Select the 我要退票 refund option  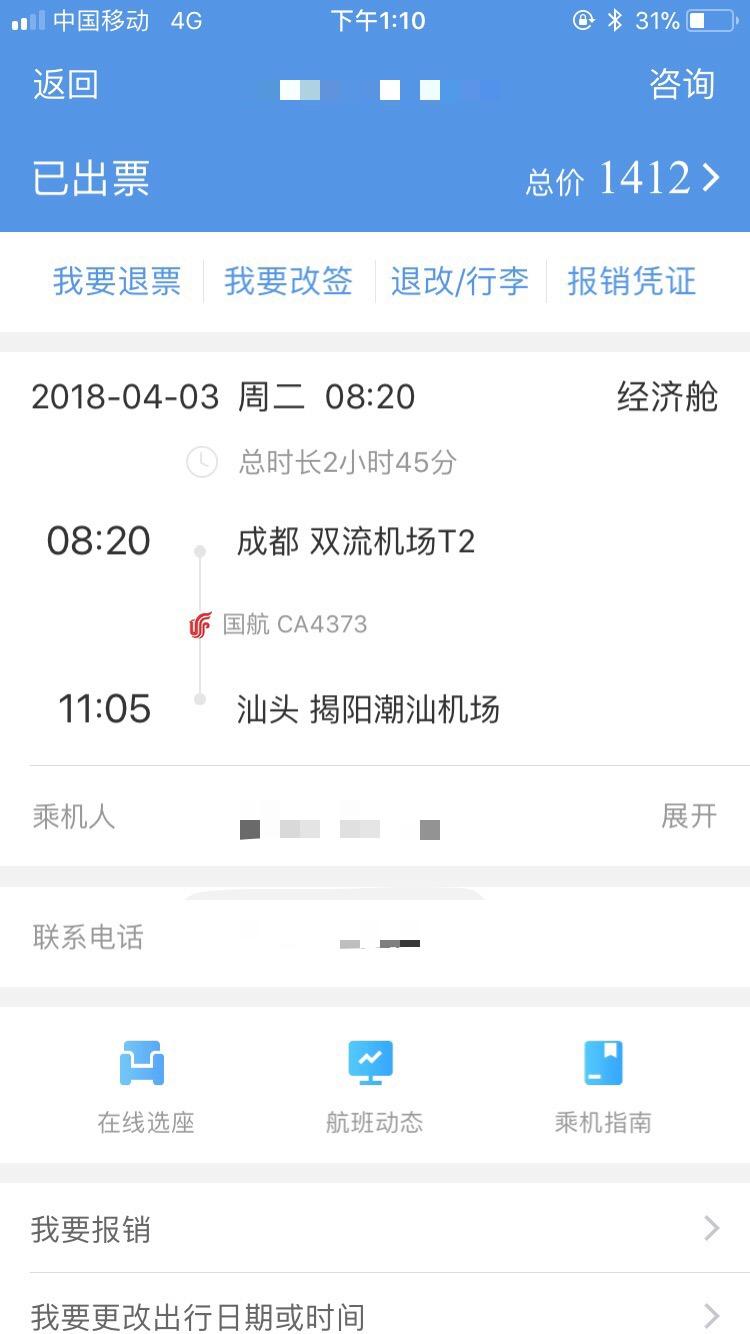click(116, 282)
